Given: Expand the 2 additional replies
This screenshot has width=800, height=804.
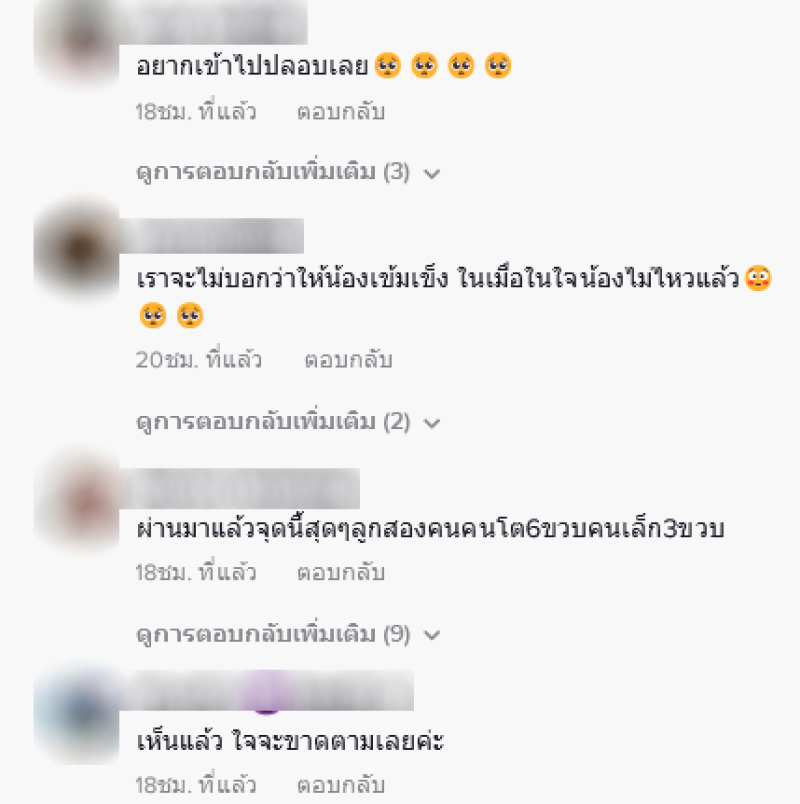Looking at the screenshot, I should [x=287, y=422].
